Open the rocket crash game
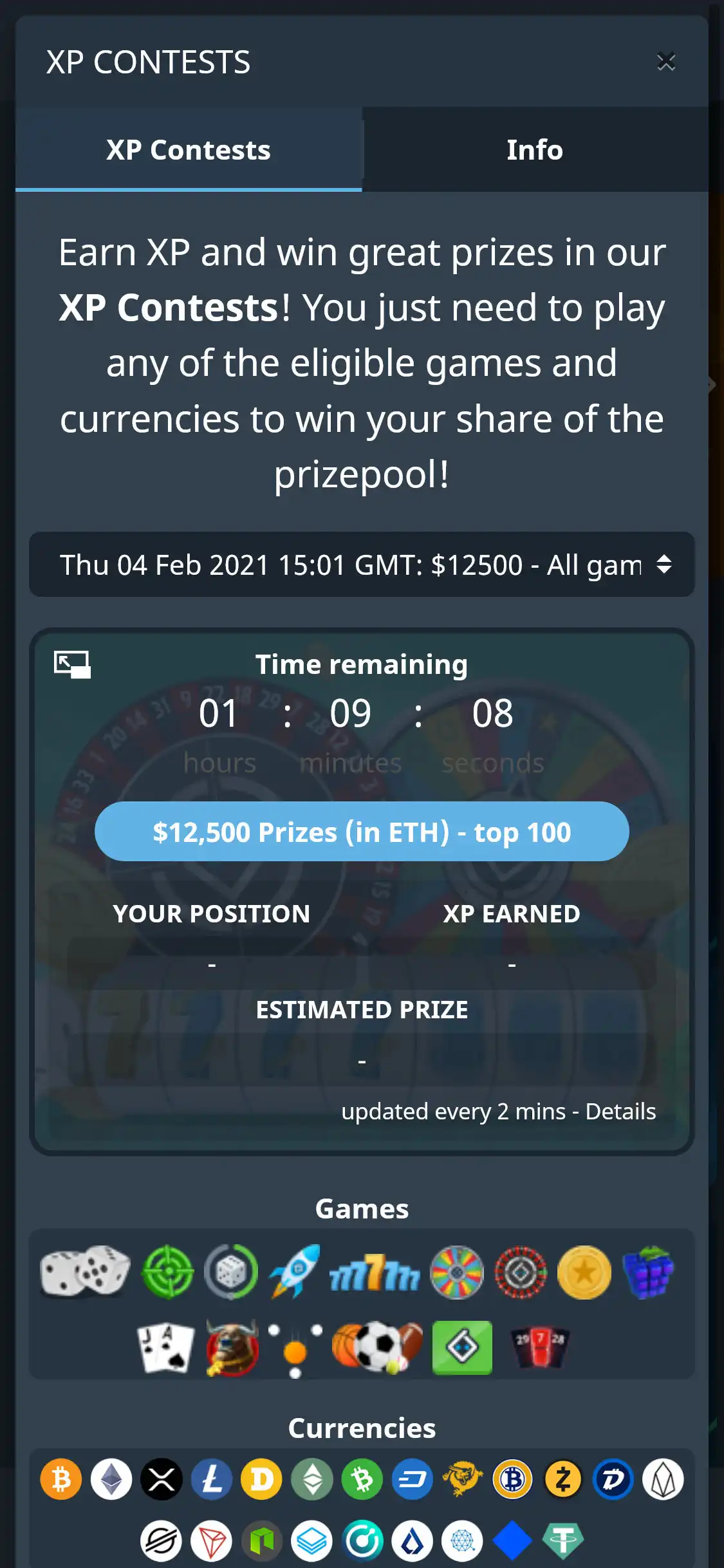 pyautogui.click(x=295, y=1271)
